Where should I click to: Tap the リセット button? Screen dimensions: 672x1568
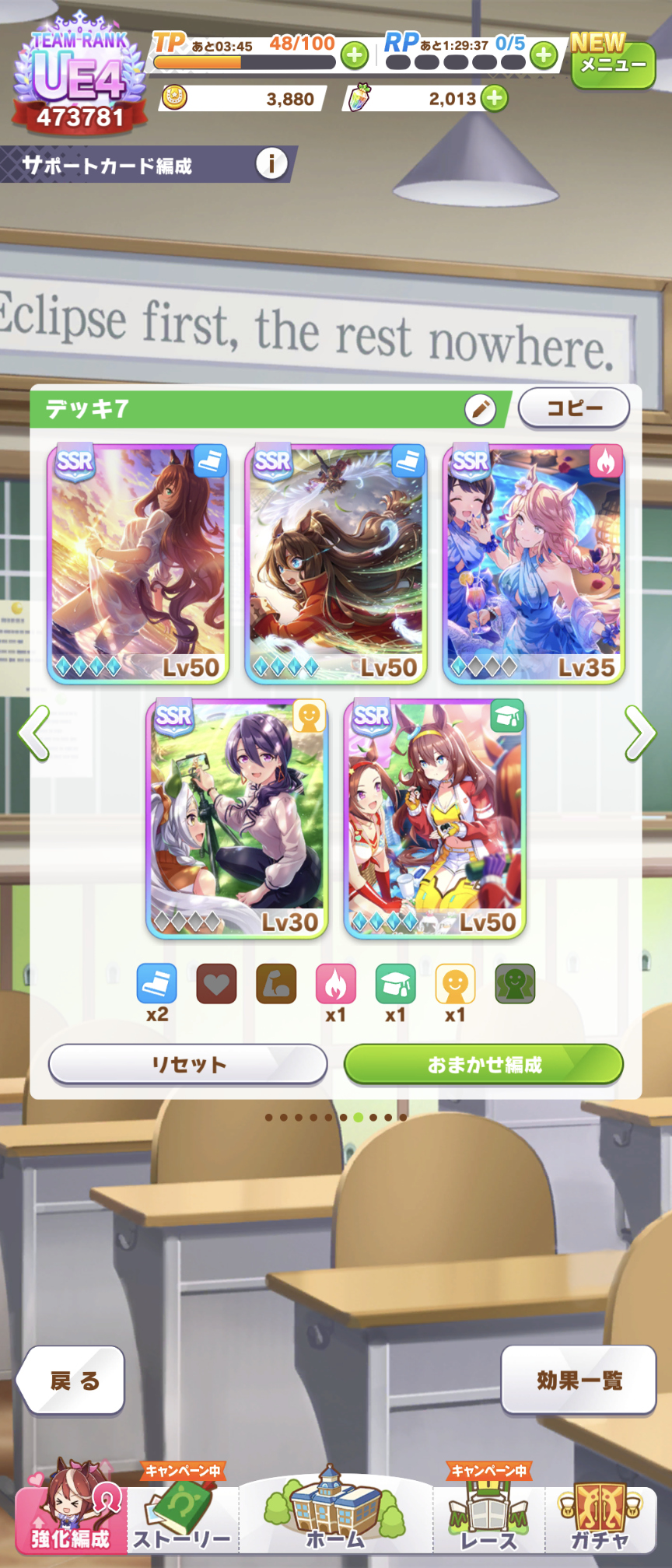[187, 1064]
